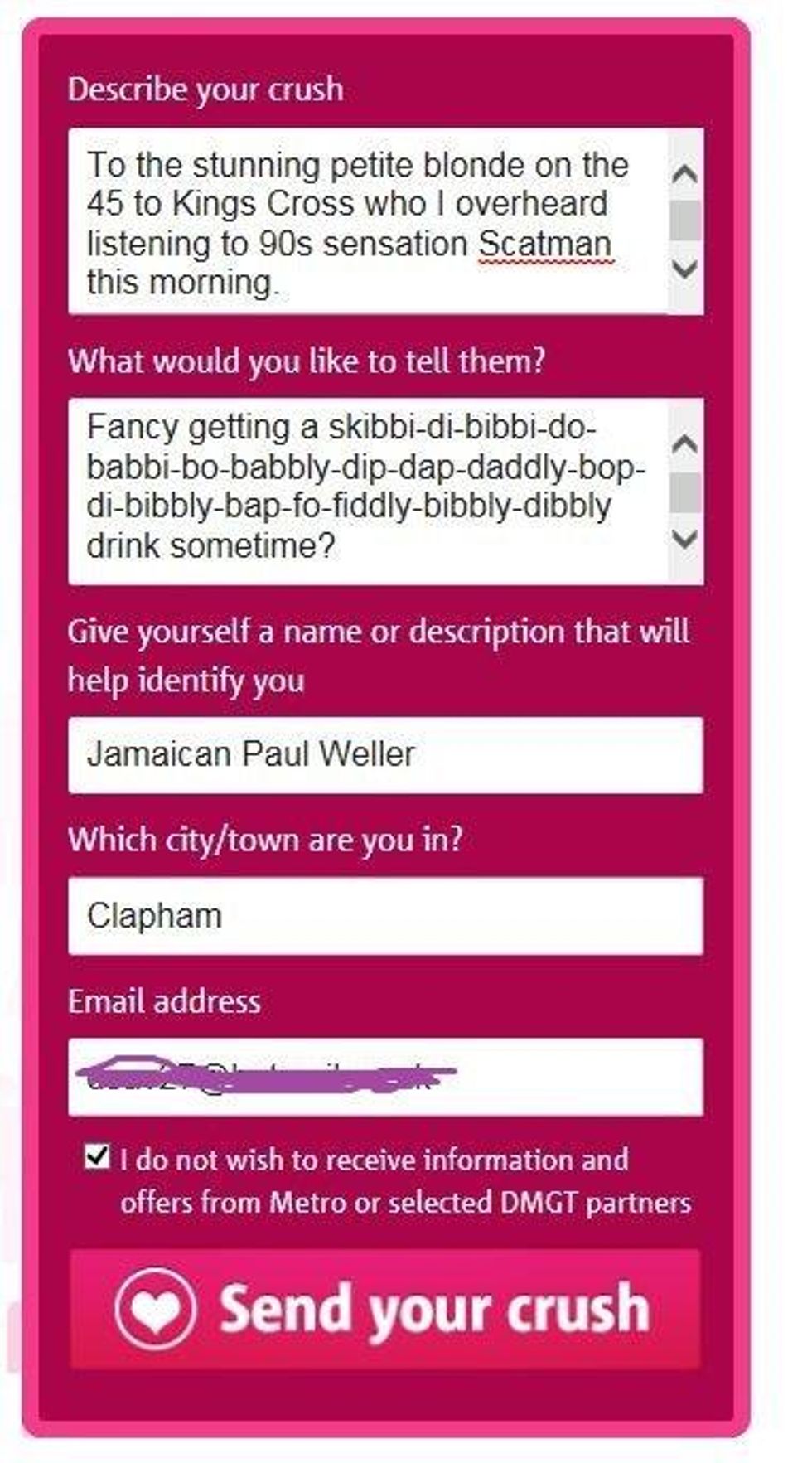
Task: Tap the up arrow in the tell them box scrollbar
Action: pyautogui.click(x=685, y=444)
